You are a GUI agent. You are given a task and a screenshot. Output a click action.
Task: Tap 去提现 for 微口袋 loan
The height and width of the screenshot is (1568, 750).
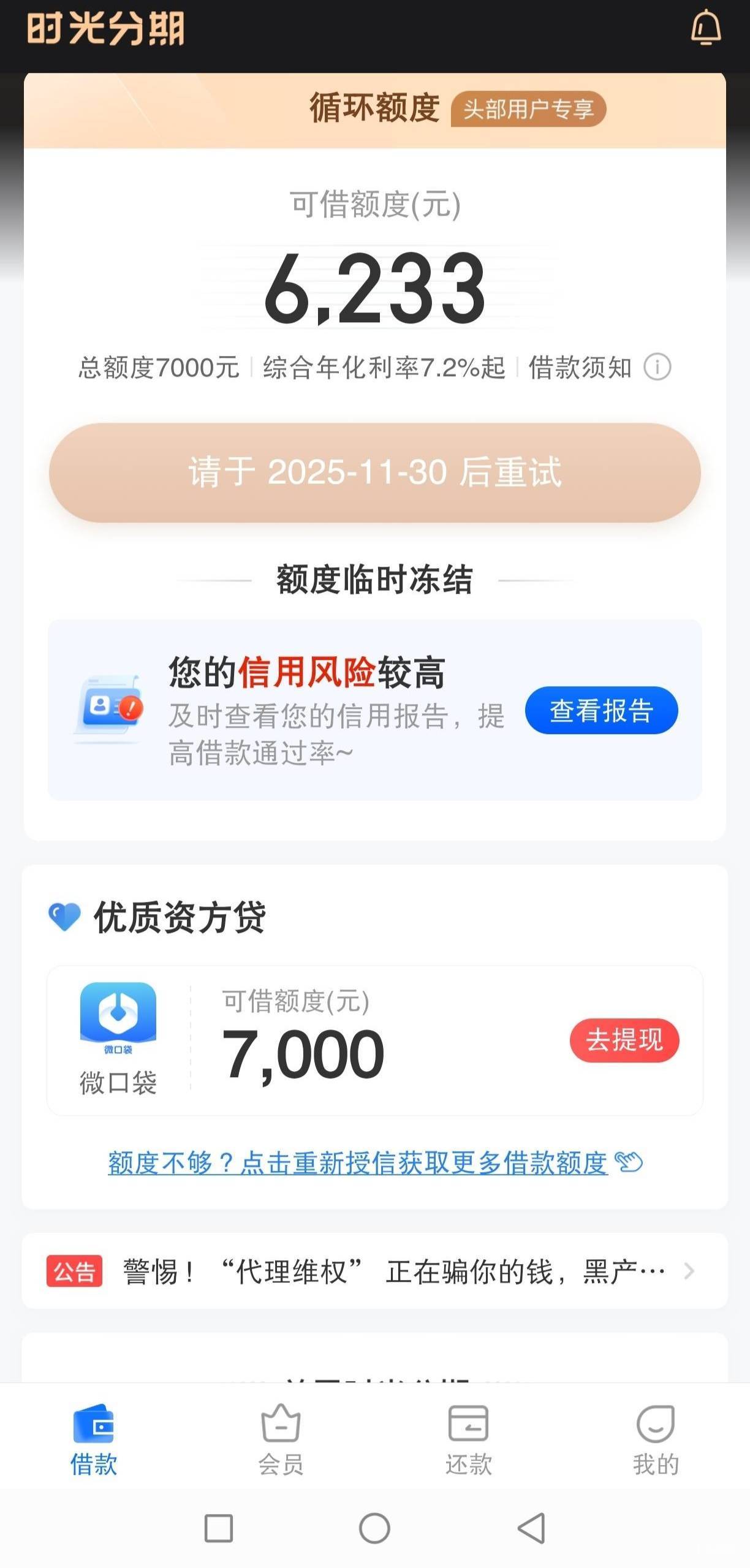[x=624, y=1040]
